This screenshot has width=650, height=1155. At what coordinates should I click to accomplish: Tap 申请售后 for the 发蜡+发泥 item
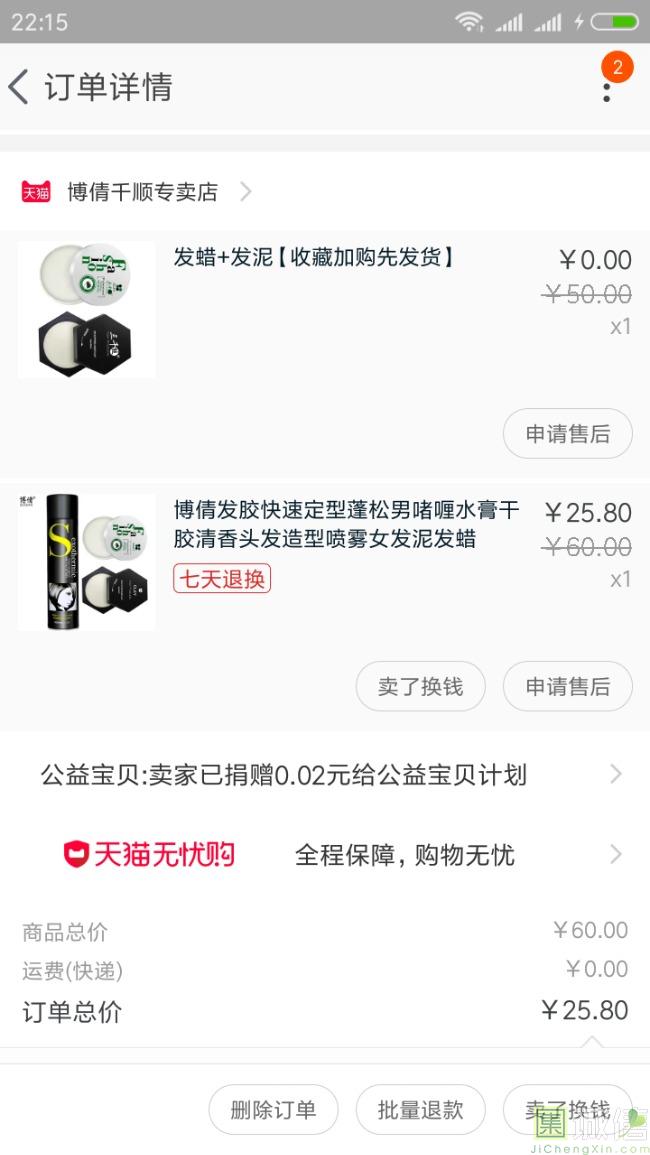(x=567, y=434)
